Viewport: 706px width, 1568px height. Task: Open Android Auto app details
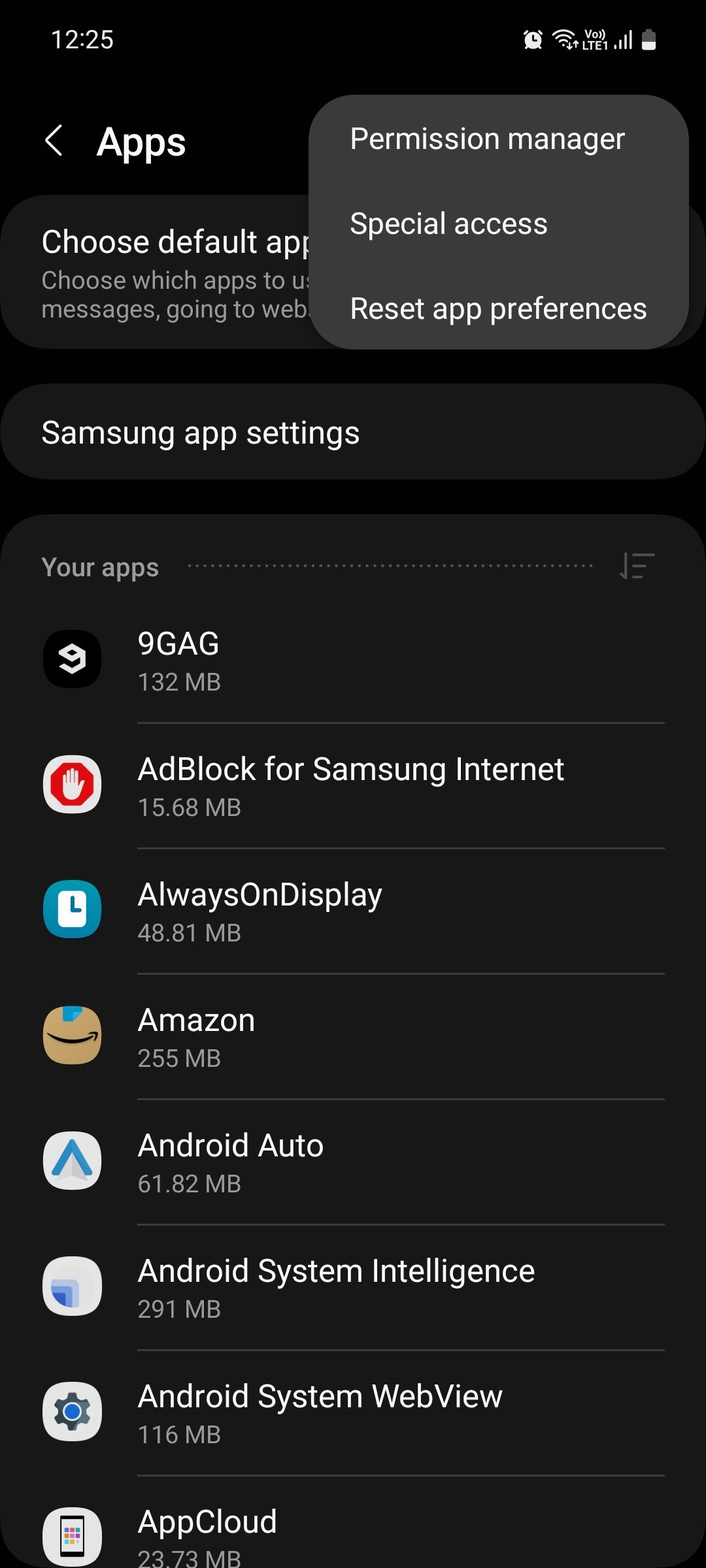tap(353, 1162)
